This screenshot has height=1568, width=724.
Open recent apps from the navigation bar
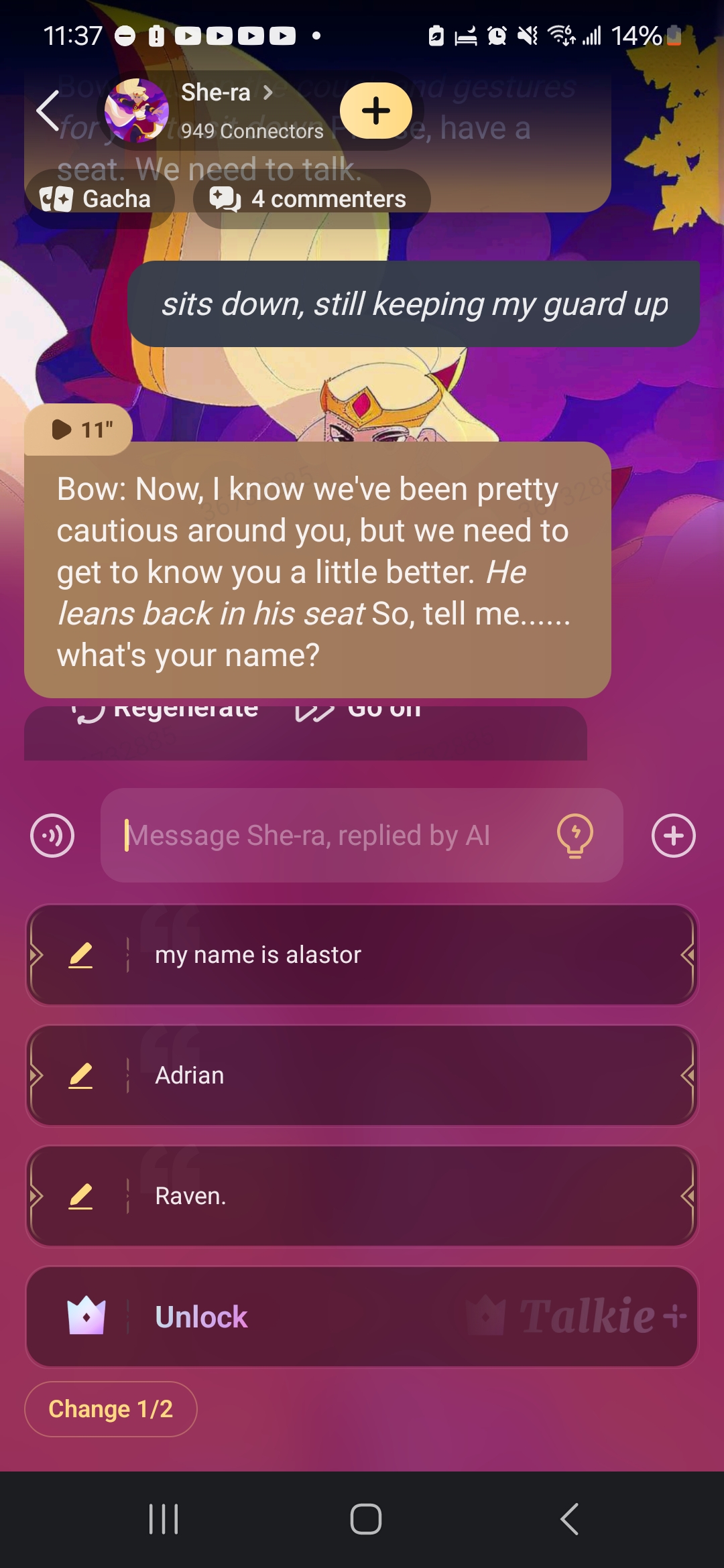(164, 1519)
